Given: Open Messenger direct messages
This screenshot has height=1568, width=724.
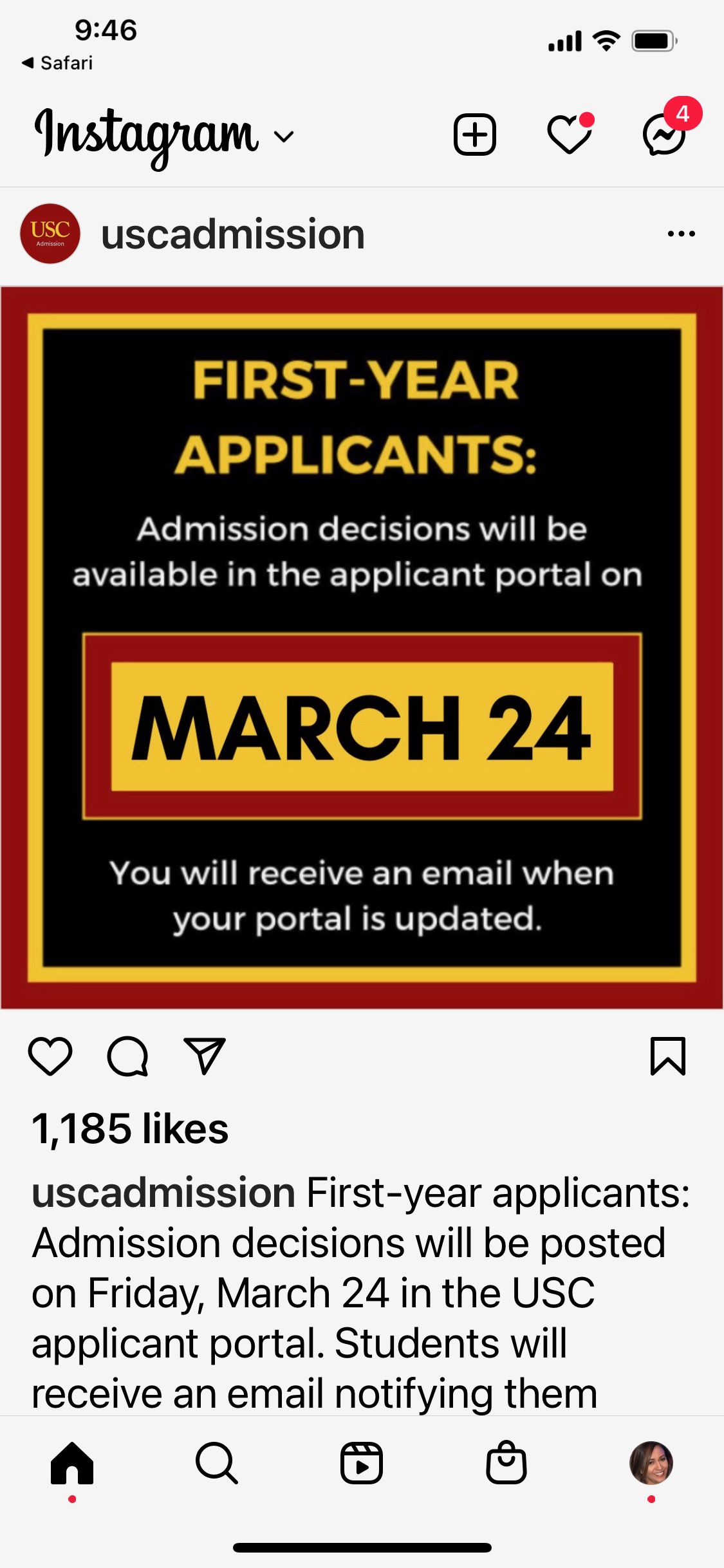Looking at the screenshot, I should coord(664,135).
